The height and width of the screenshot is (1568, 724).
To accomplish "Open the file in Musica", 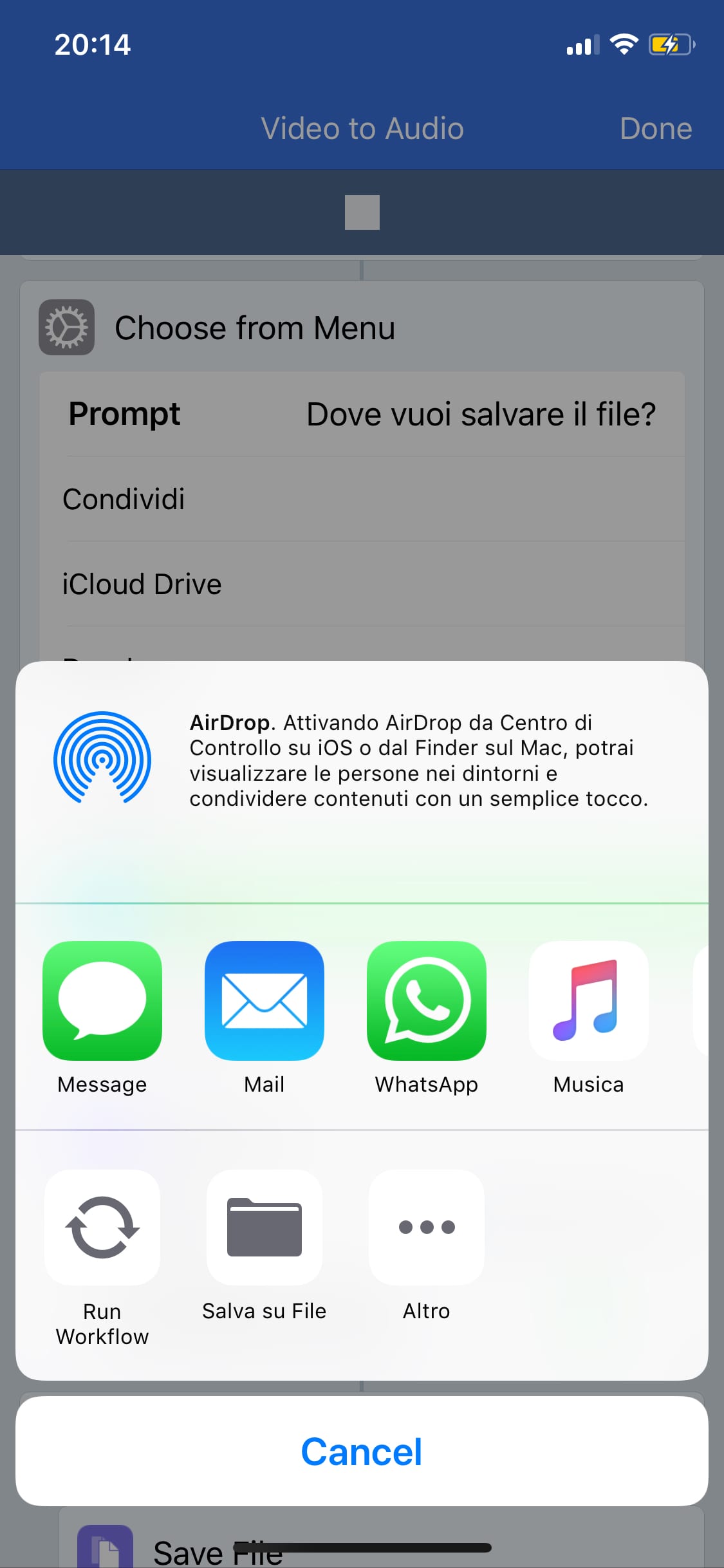I will [x=588, y=1001].
